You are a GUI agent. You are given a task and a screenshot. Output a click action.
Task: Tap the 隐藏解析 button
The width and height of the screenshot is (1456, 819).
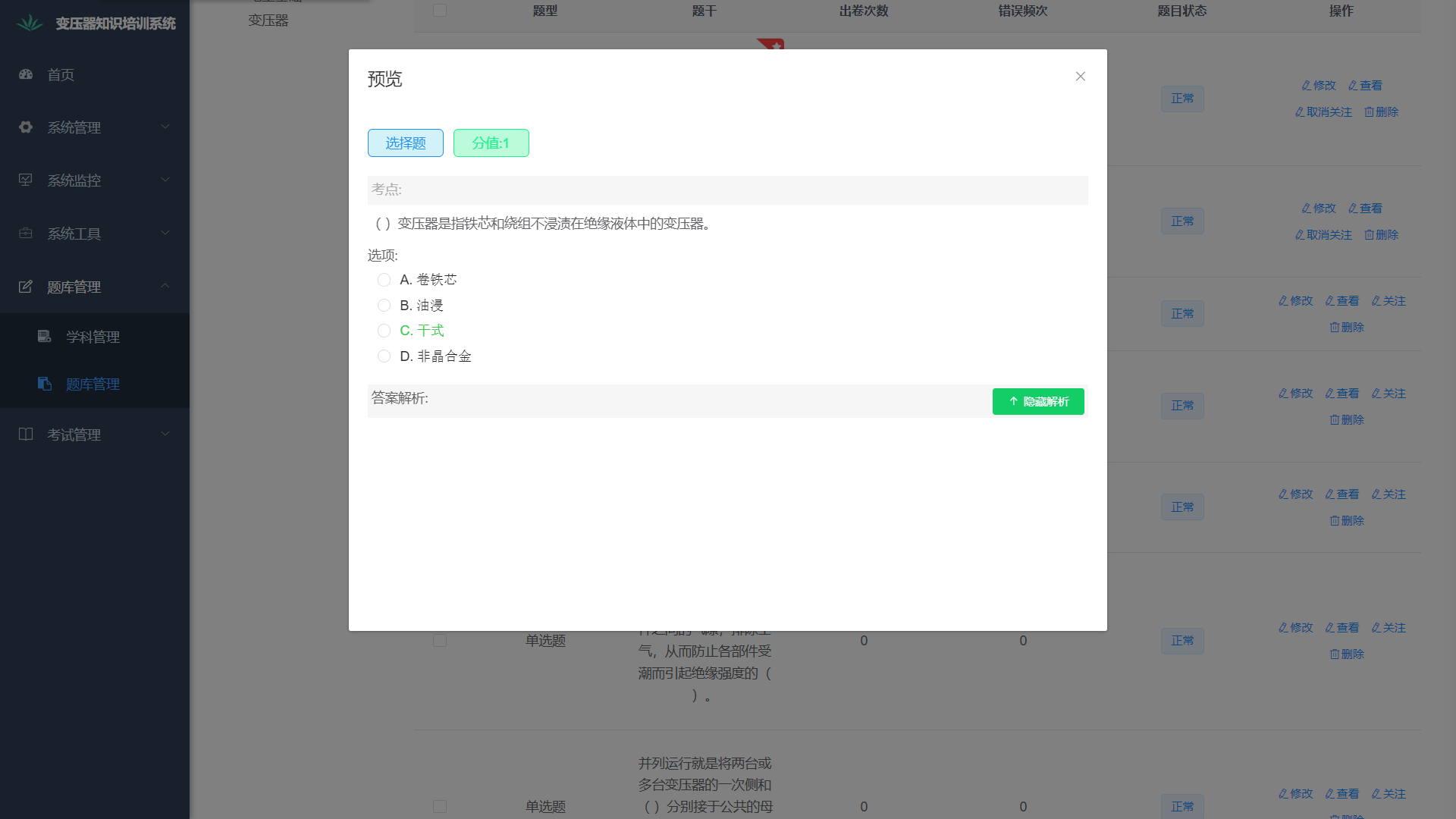coord(1037,401)
